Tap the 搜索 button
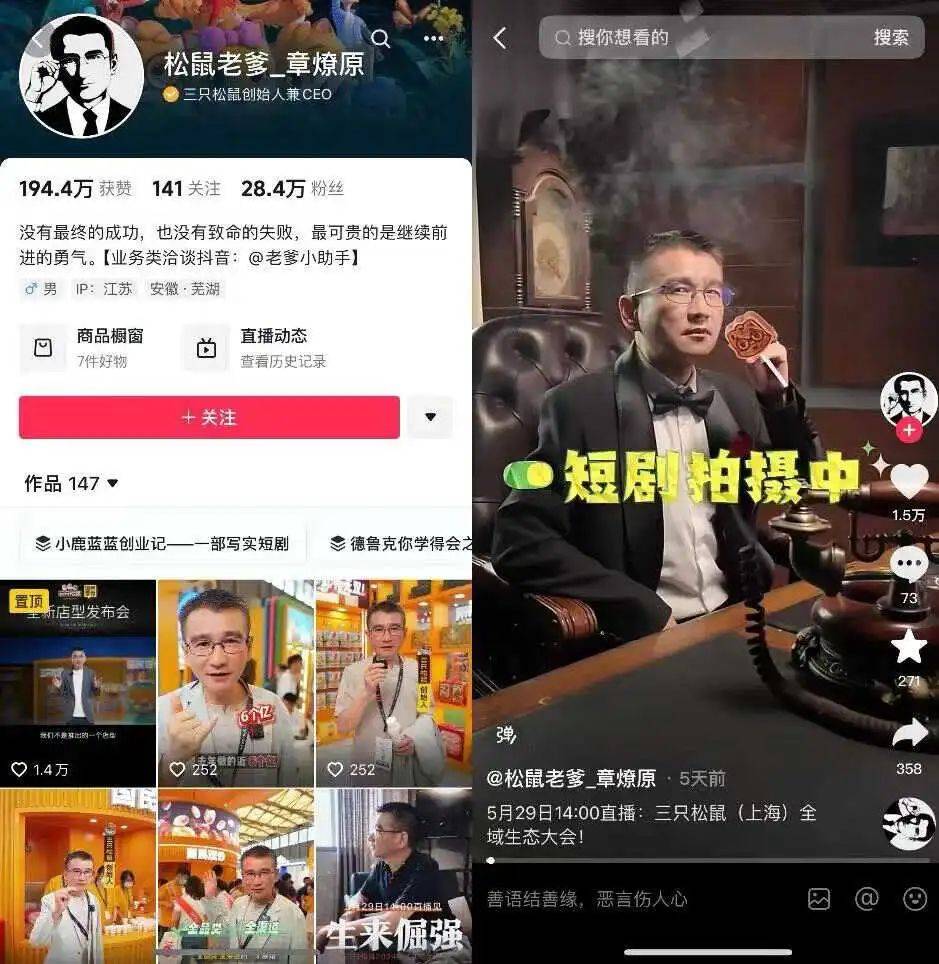 (x=891, y=38)
